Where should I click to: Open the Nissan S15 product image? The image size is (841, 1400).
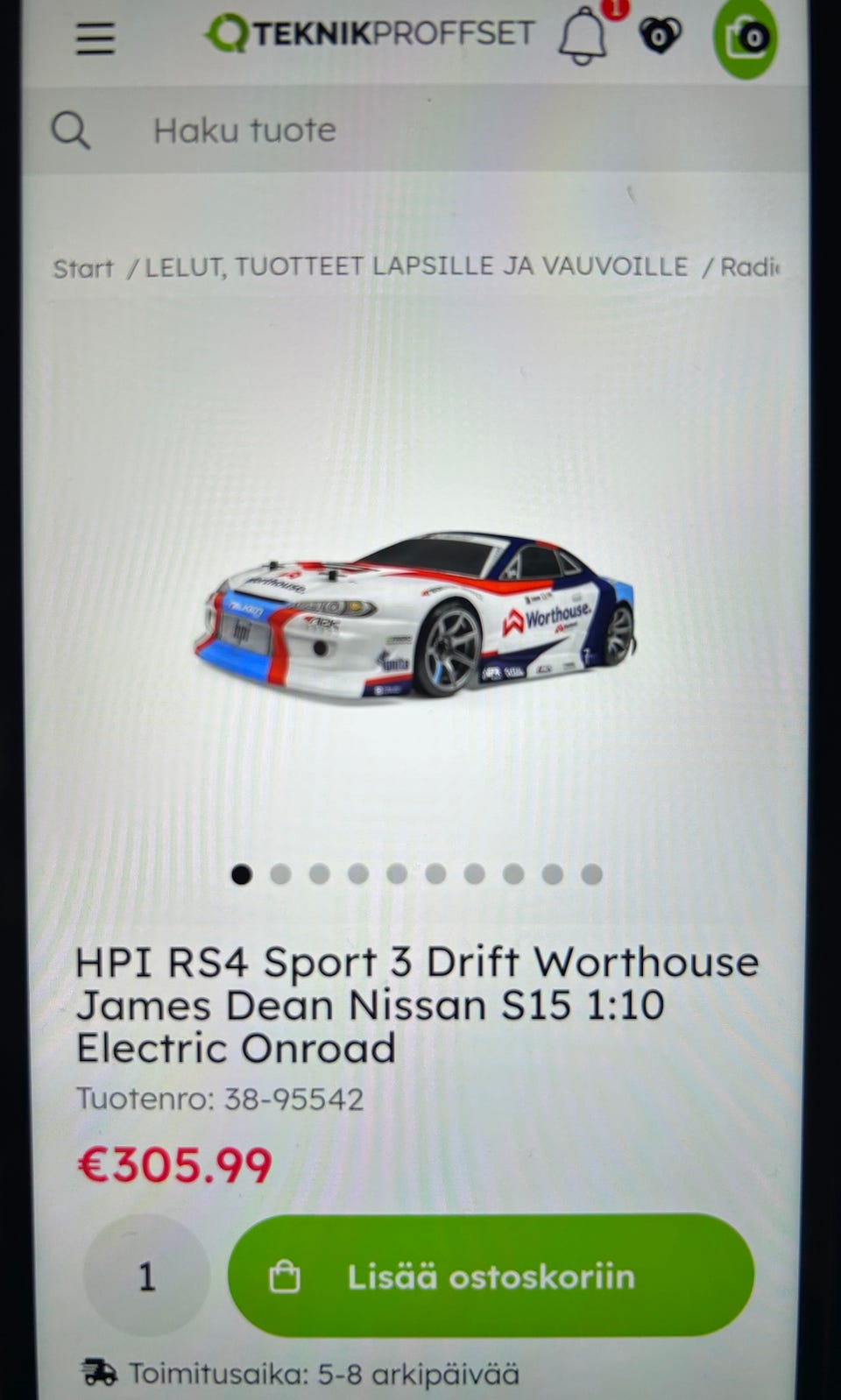point(414,613)
